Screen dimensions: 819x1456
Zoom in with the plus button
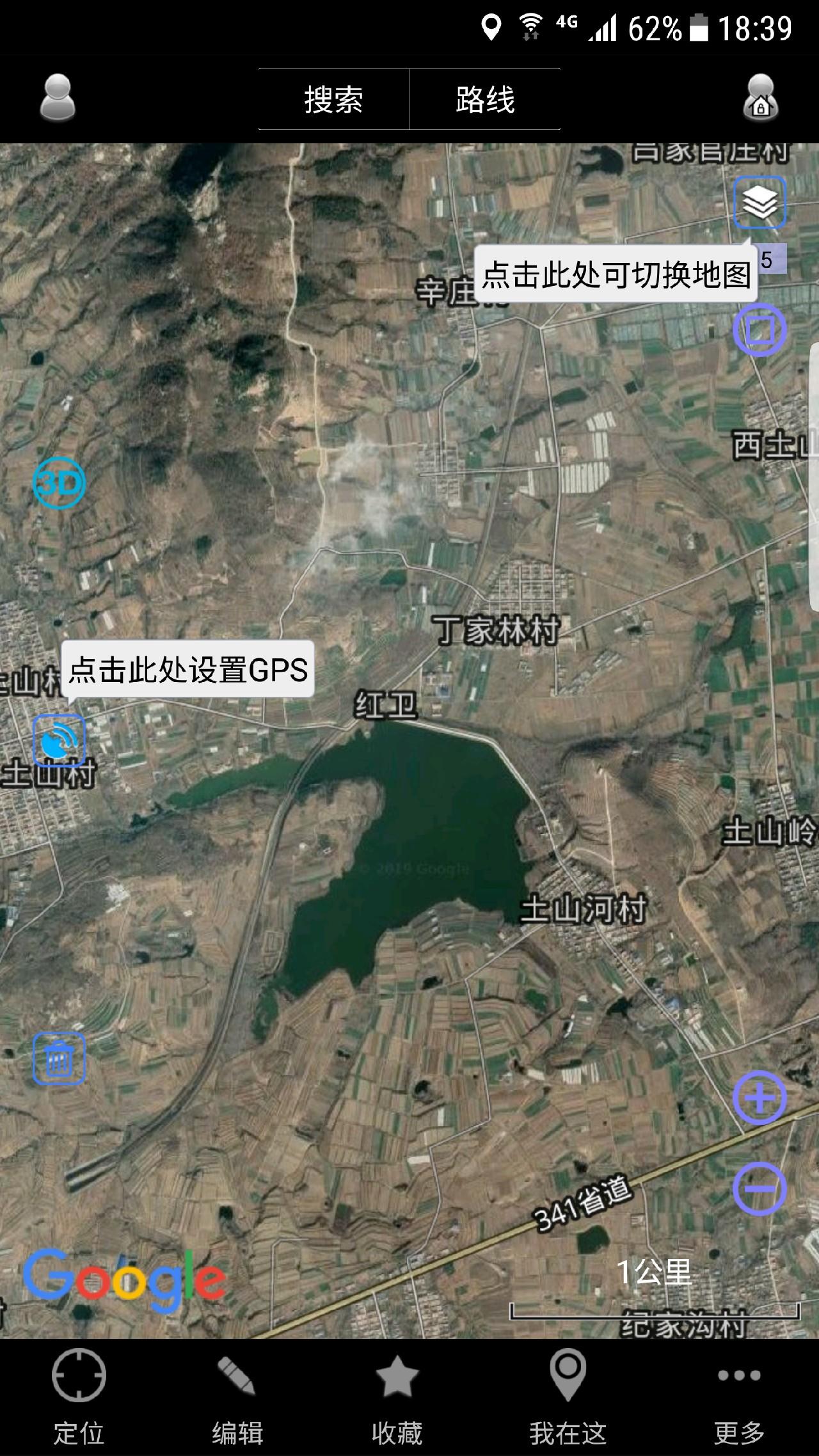tap(759, 1098)
